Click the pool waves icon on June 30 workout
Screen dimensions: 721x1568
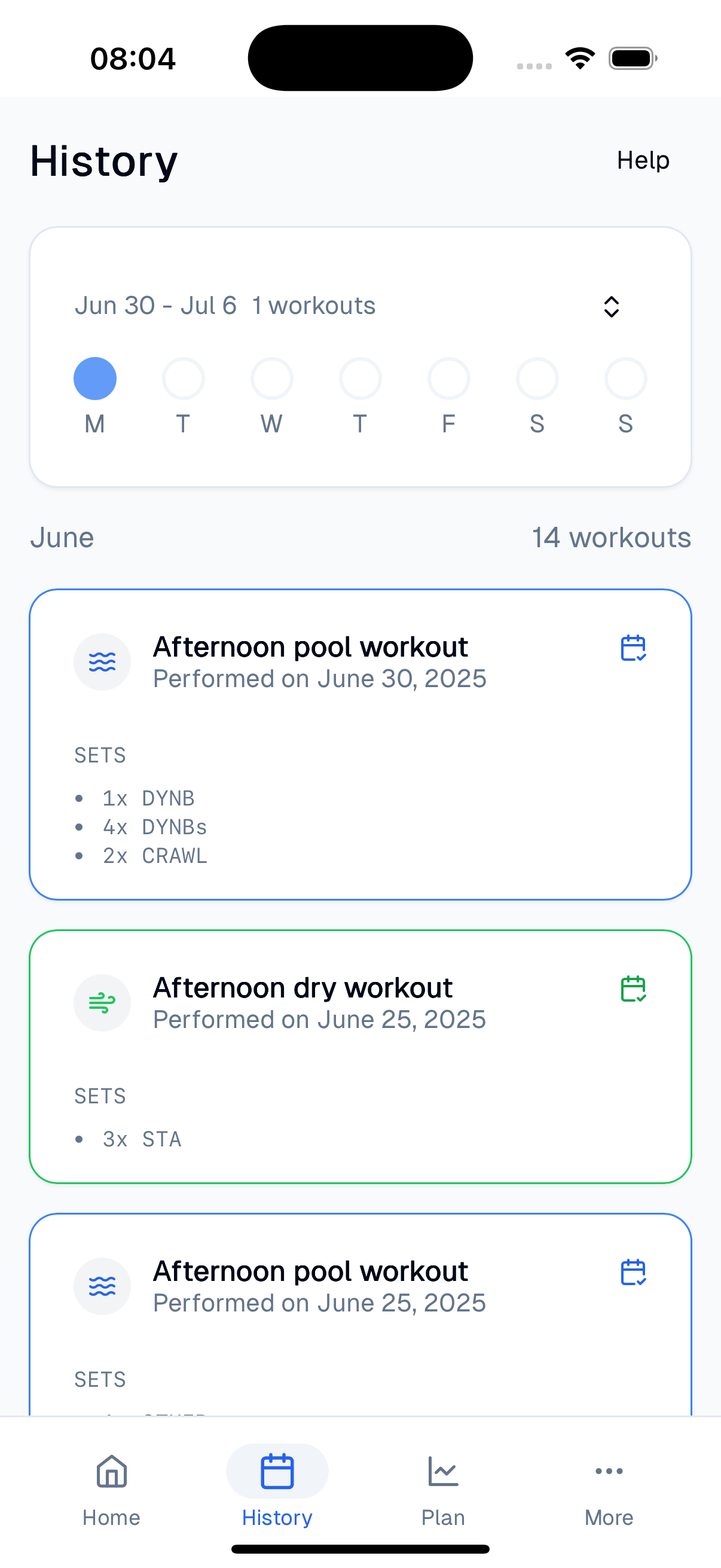102,661
